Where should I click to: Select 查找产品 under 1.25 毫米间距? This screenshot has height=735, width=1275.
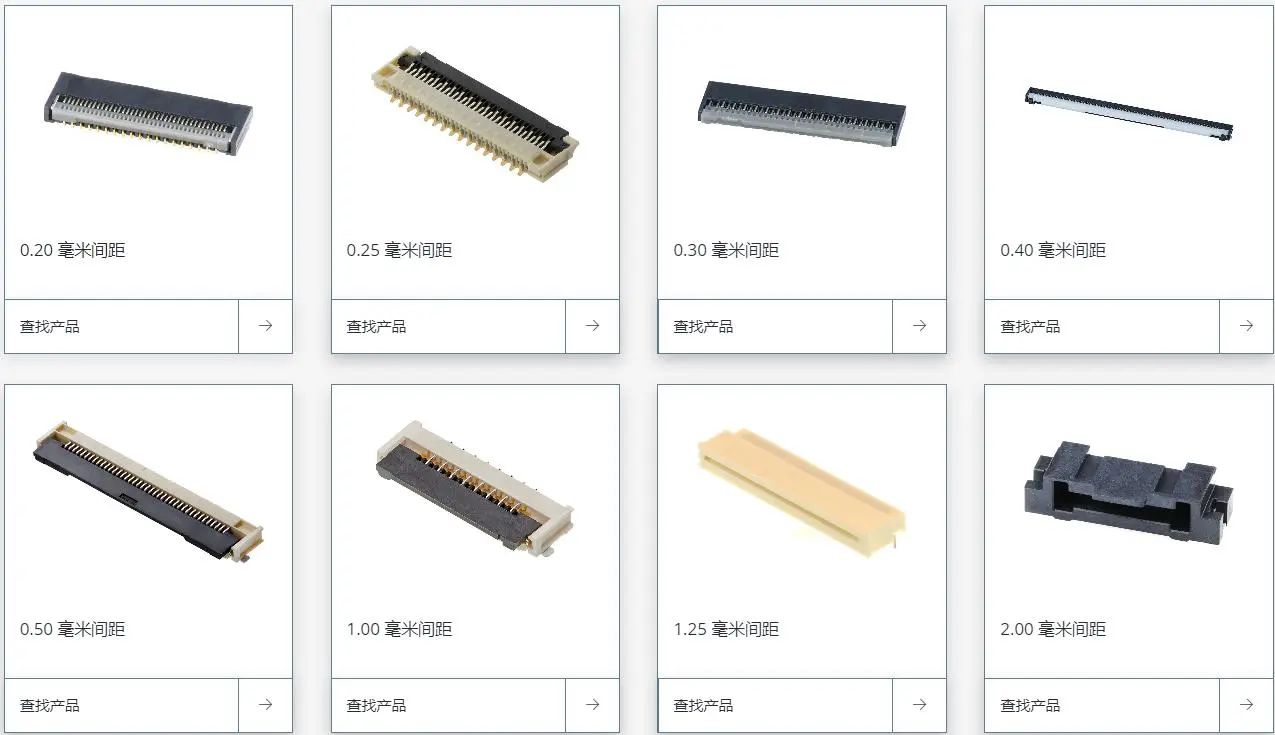(x=703, y=705)
